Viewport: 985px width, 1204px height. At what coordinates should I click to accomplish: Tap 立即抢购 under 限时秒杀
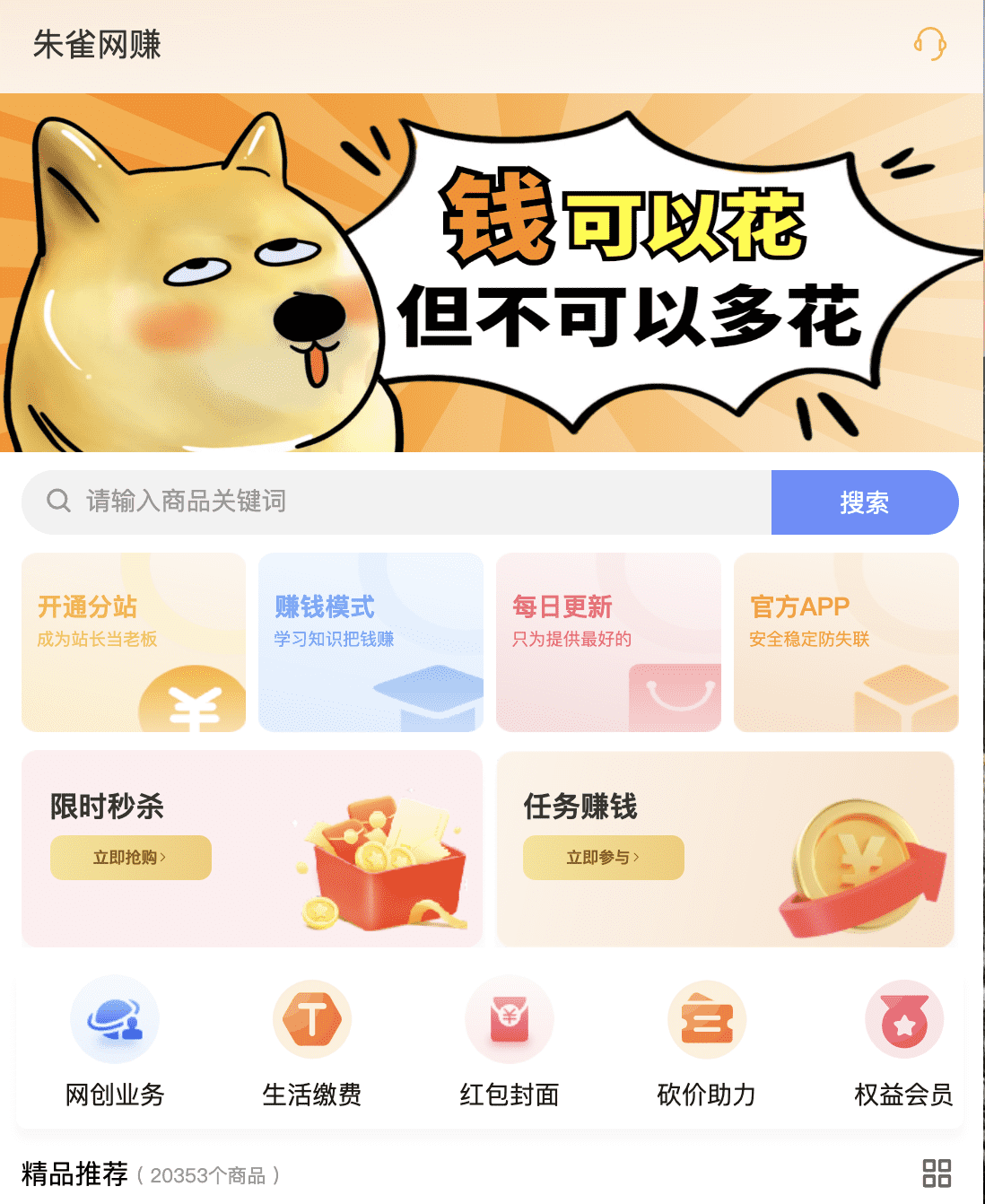130,858
